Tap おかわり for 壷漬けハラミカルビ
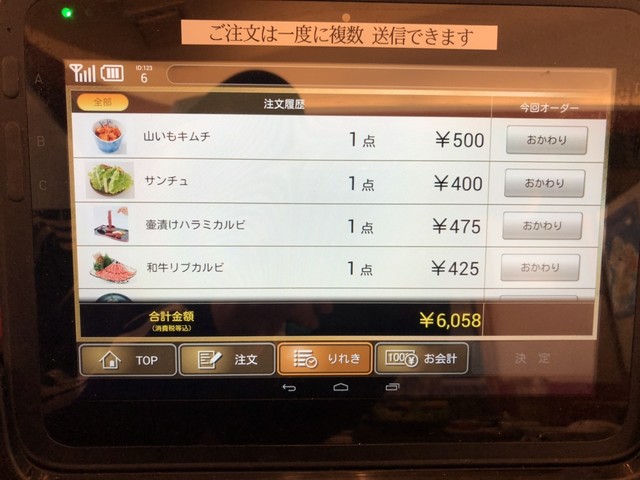This screenshot has width=640, height=480. pyautogui.click(x=542, y=226)
